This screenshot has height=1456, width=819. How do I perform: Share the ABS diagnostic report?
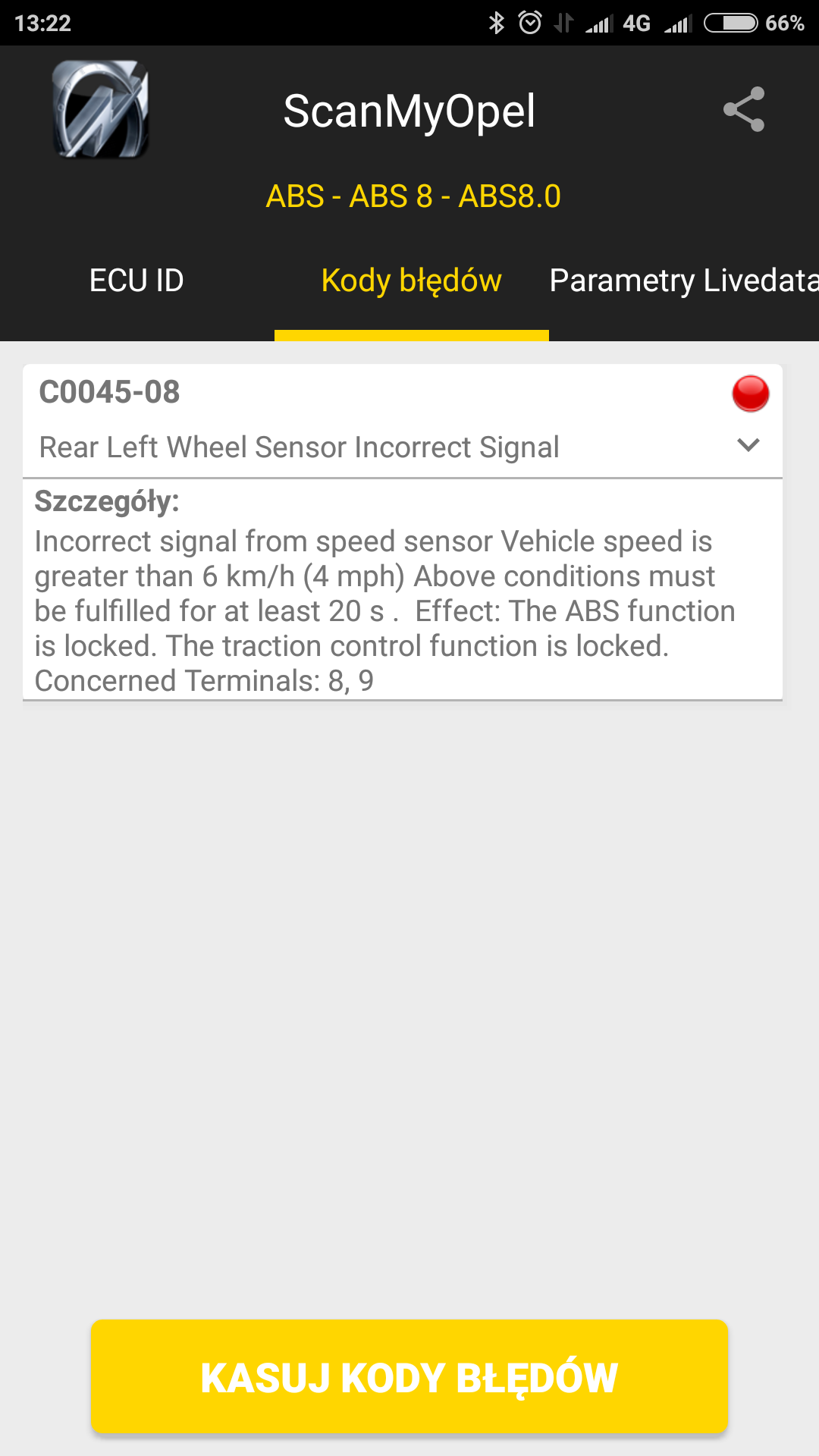(x=743, y=109)
